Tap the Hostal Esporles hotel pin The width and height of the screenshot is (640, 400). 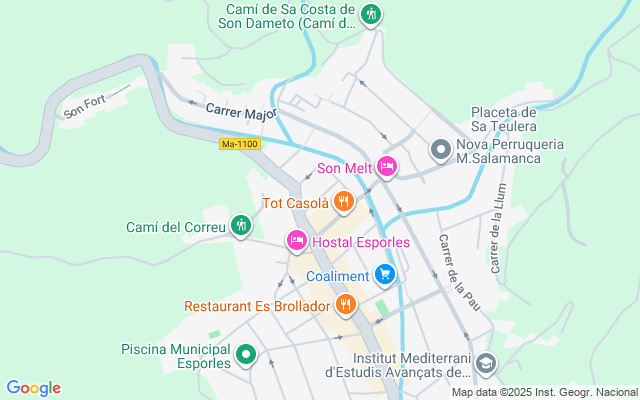296,241
